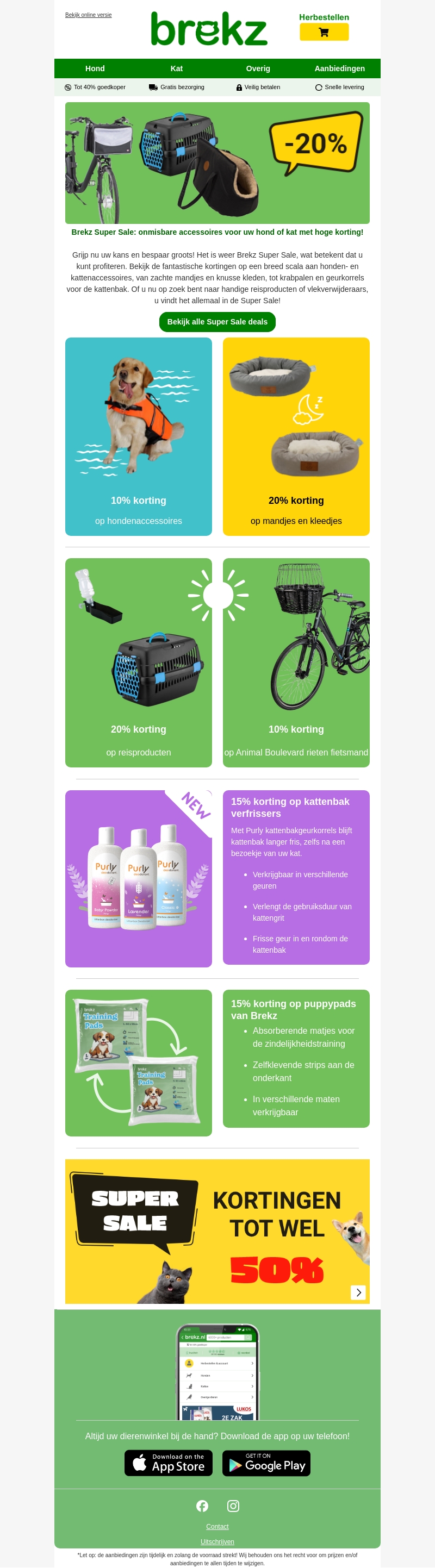
Task: View 20% korting op reisproducten card
Action: click(x=138, y=663)
